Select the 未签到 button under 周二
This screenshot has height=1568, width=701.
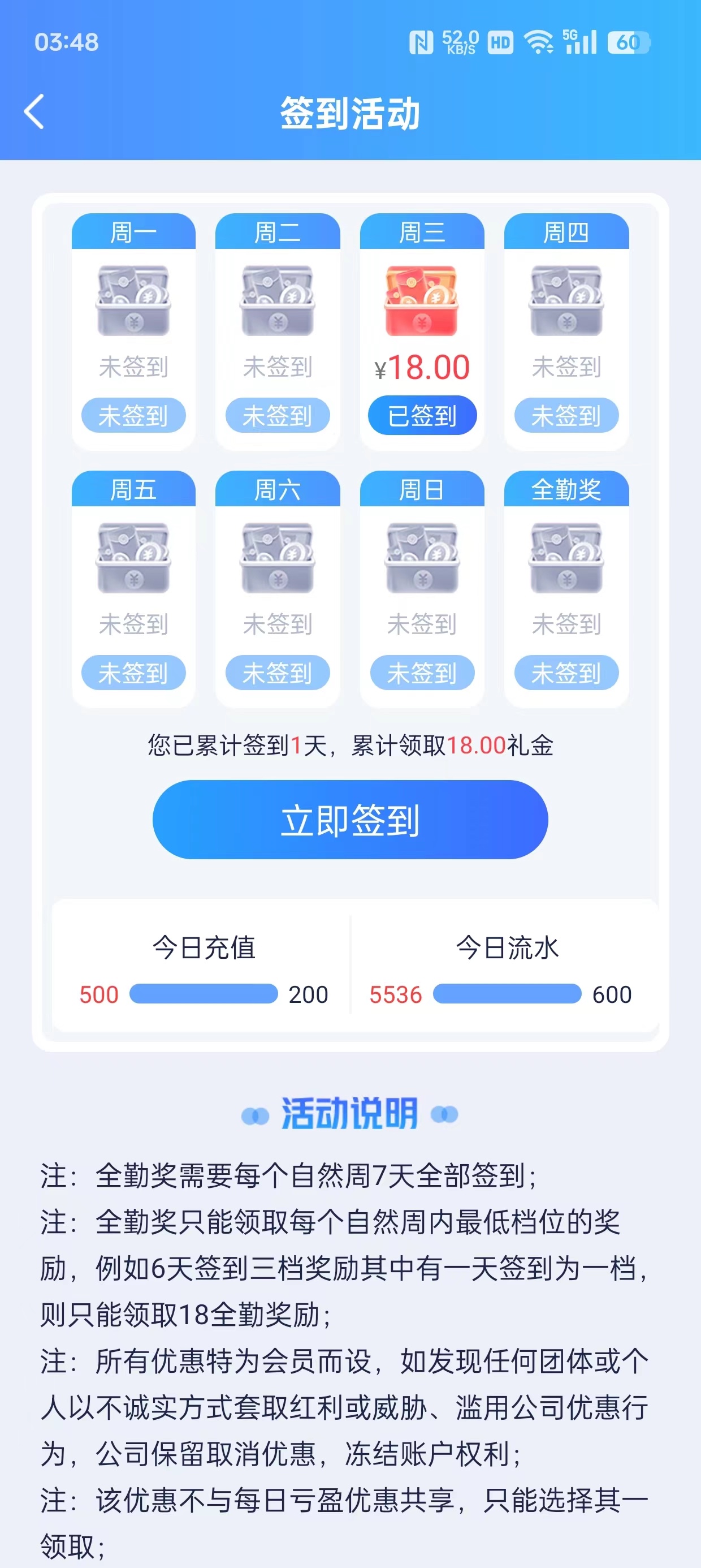(278, 416)
